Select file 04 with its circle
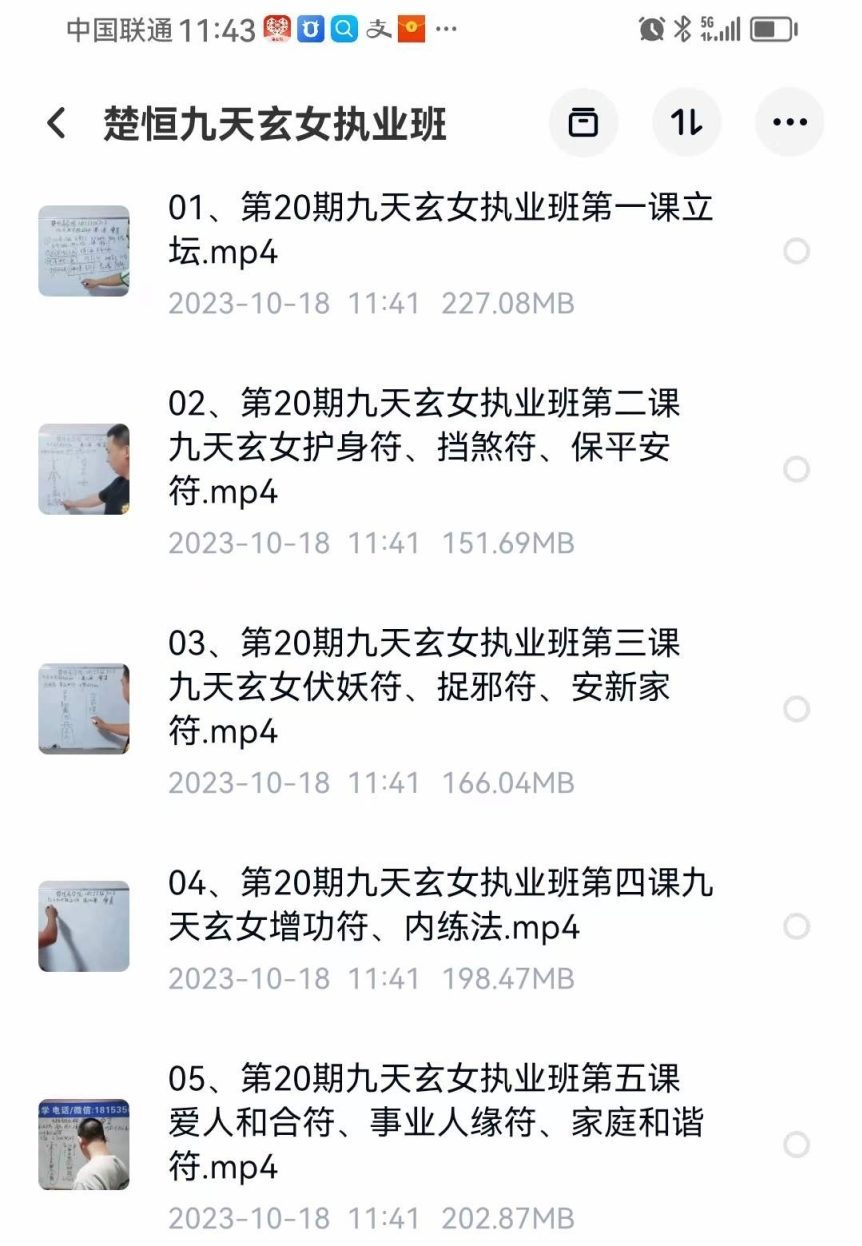The image size is (862, 1246). coord(796,927)
